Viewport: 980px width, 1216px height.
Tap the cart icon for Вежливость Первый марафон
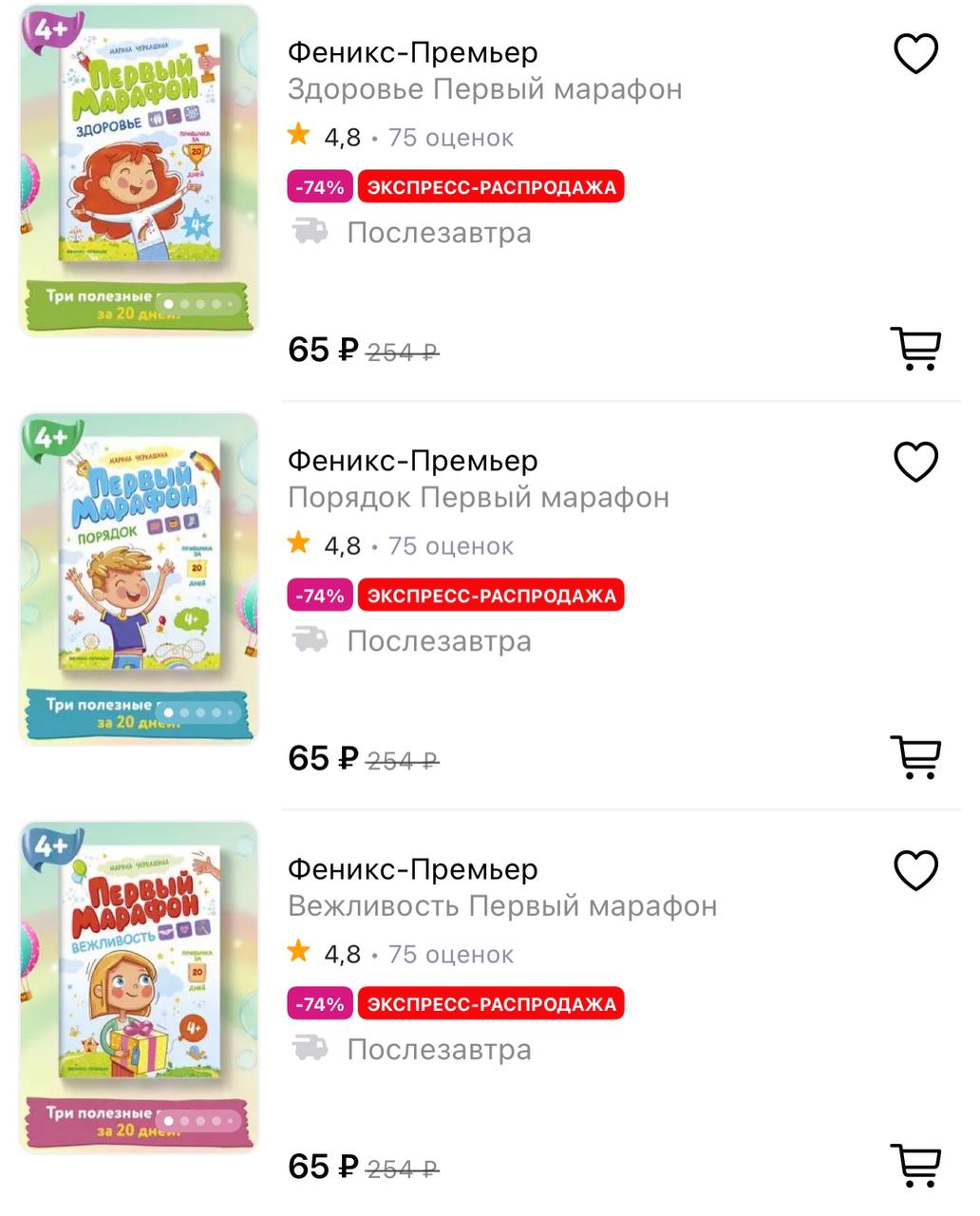pos(915,1166)
